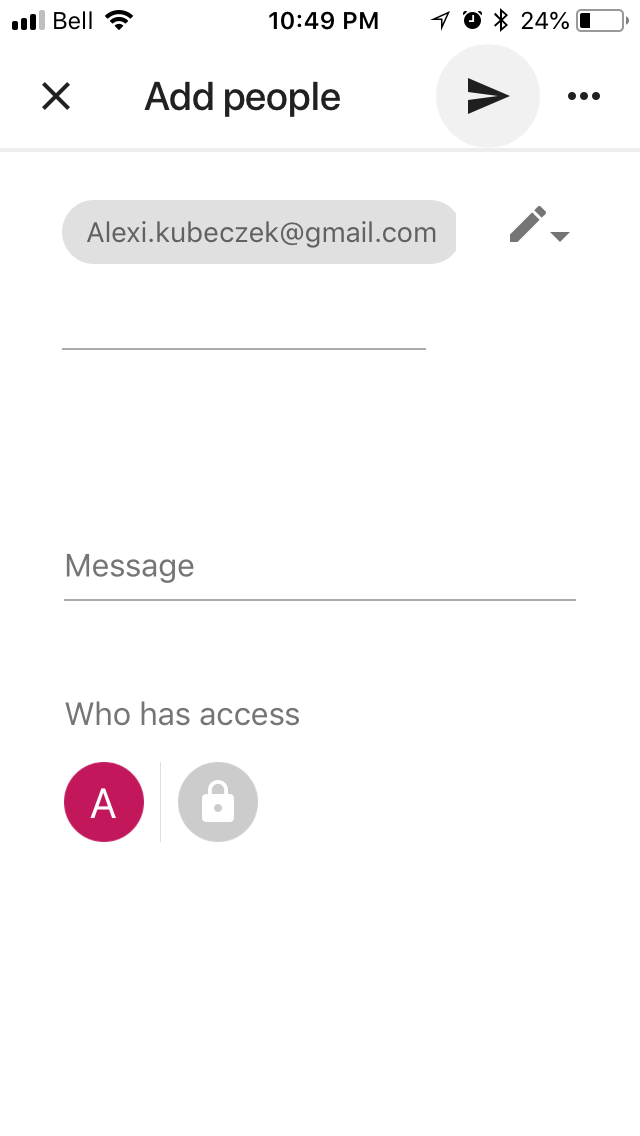
Task: Change the edit permission via the pencil dropdown
Action: [x=538, y=226]
